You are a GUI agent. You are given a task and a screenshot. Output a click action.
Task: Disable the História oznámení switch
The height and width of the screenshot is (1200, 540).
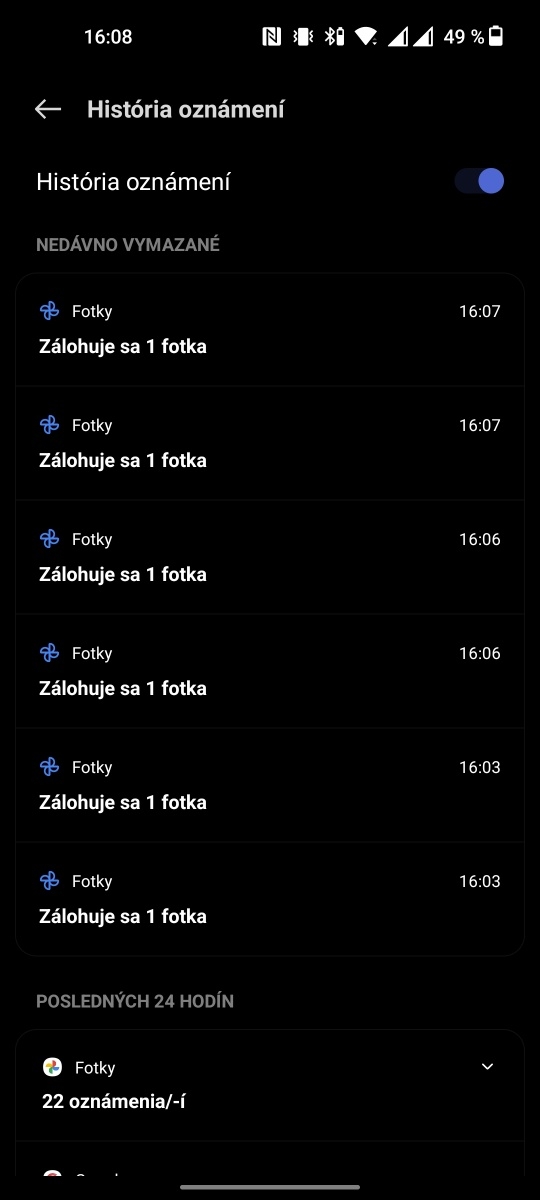tap(479, 181)
